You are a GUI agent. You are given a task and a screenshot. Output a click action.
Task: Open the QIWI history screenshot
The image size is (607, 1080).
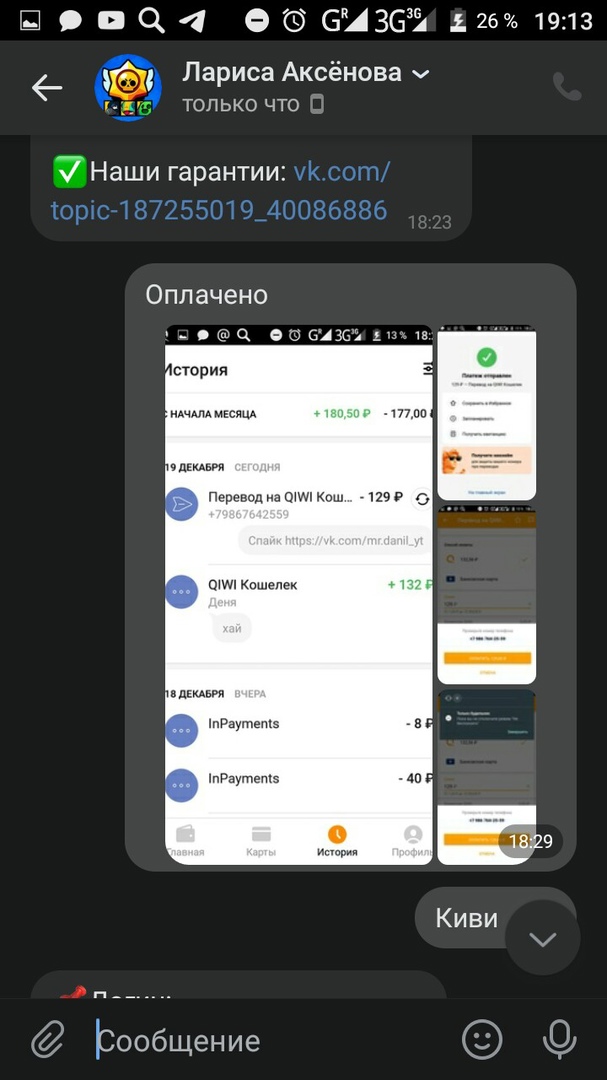(x=298, y=595)
